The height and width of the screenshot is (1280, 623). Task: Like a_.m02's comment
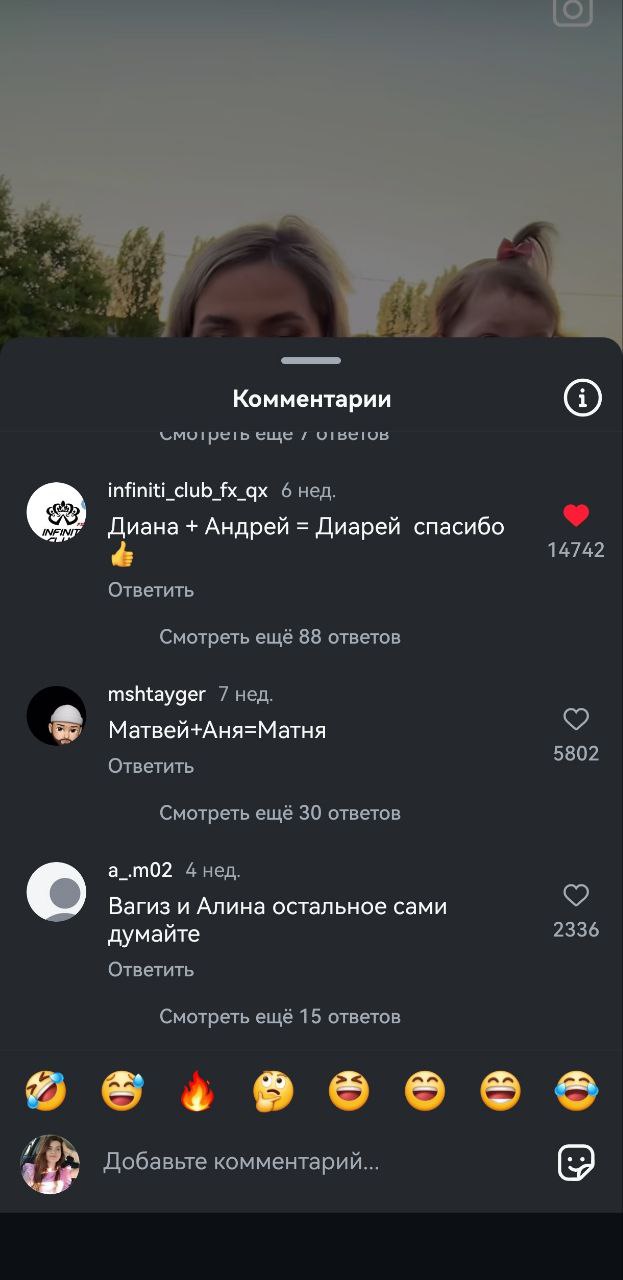[576, 895]
